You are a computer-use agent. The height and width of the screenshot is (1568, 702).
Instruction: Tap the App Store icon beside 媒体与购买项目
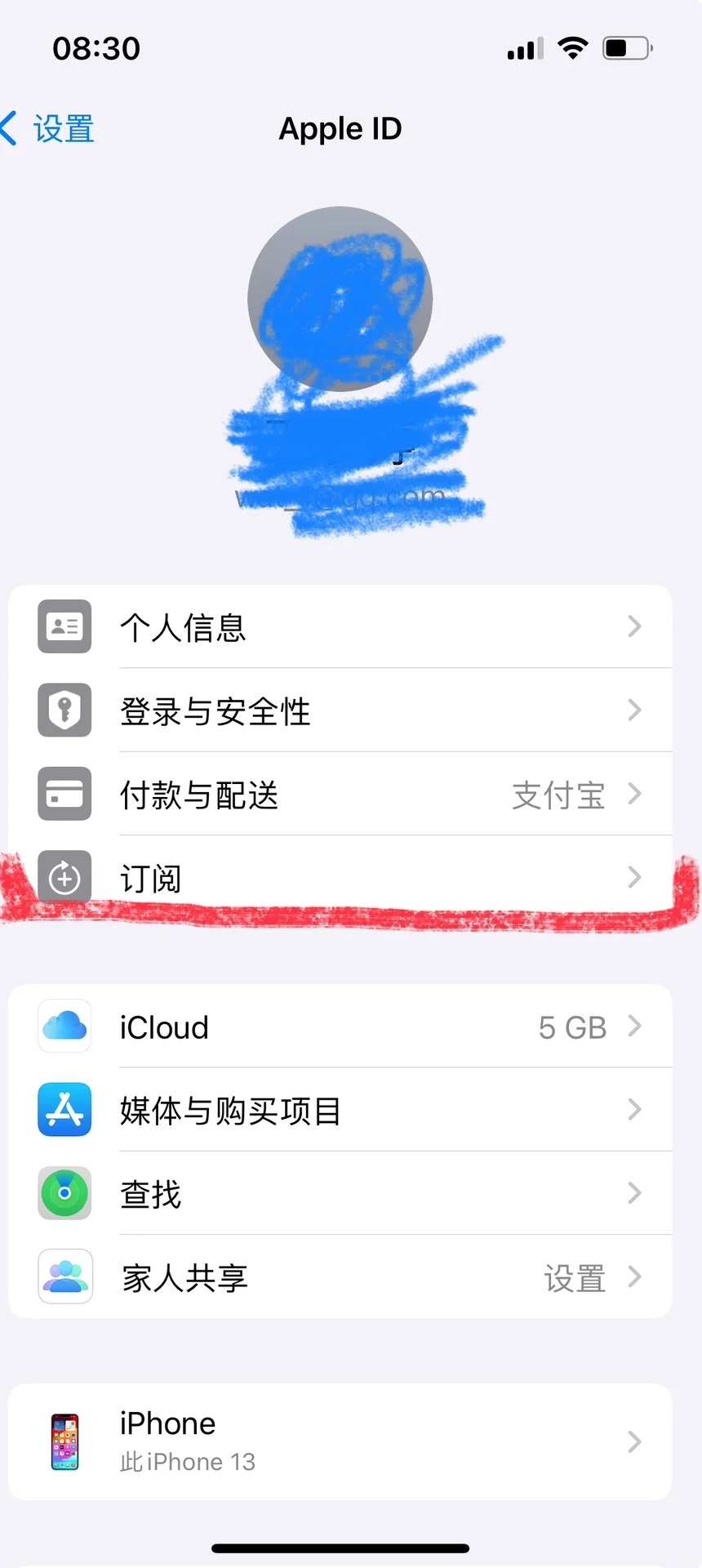point(64,1110)
